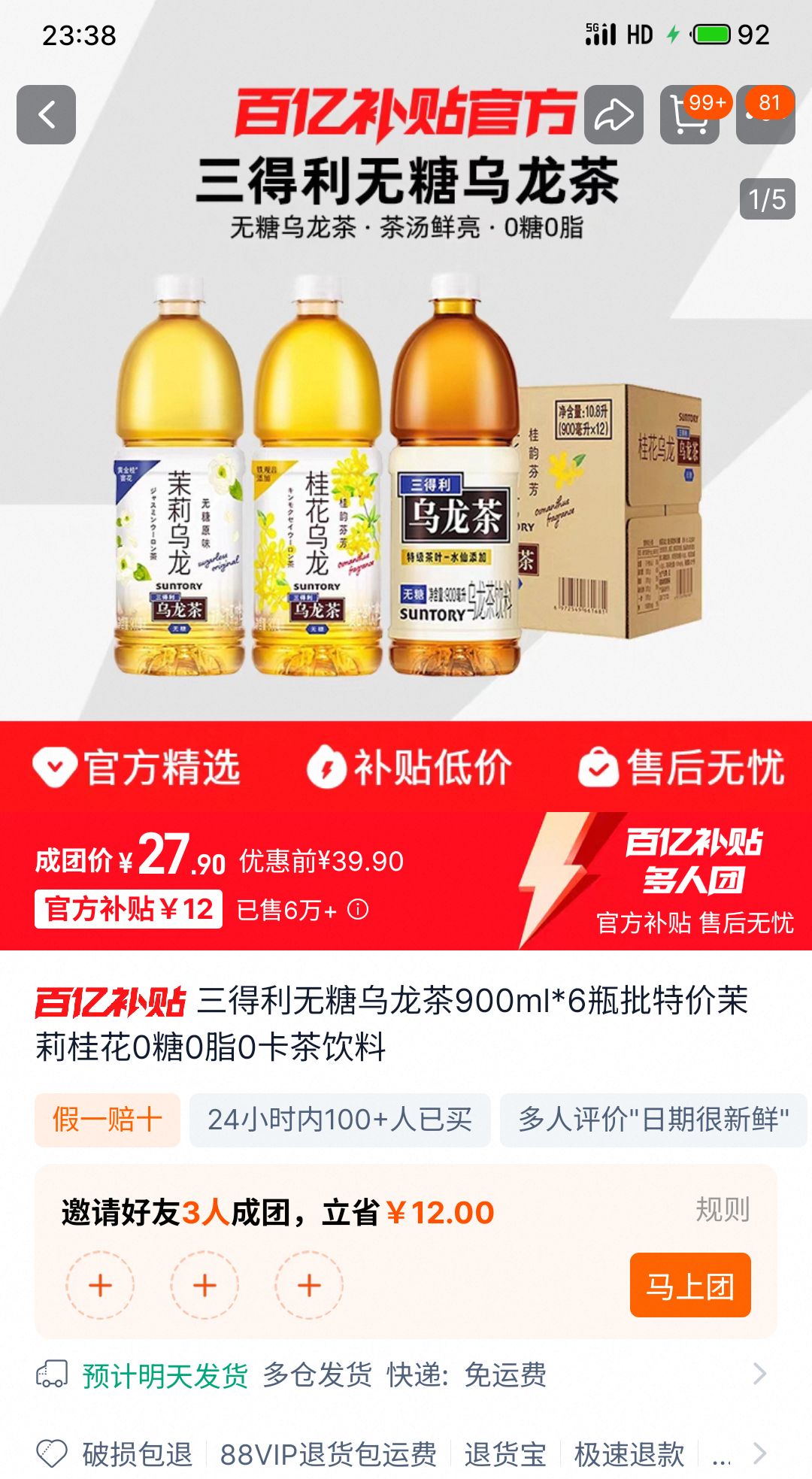
Task: Tap the first plus slot to invite a friend
Action: pos(100,1285)
